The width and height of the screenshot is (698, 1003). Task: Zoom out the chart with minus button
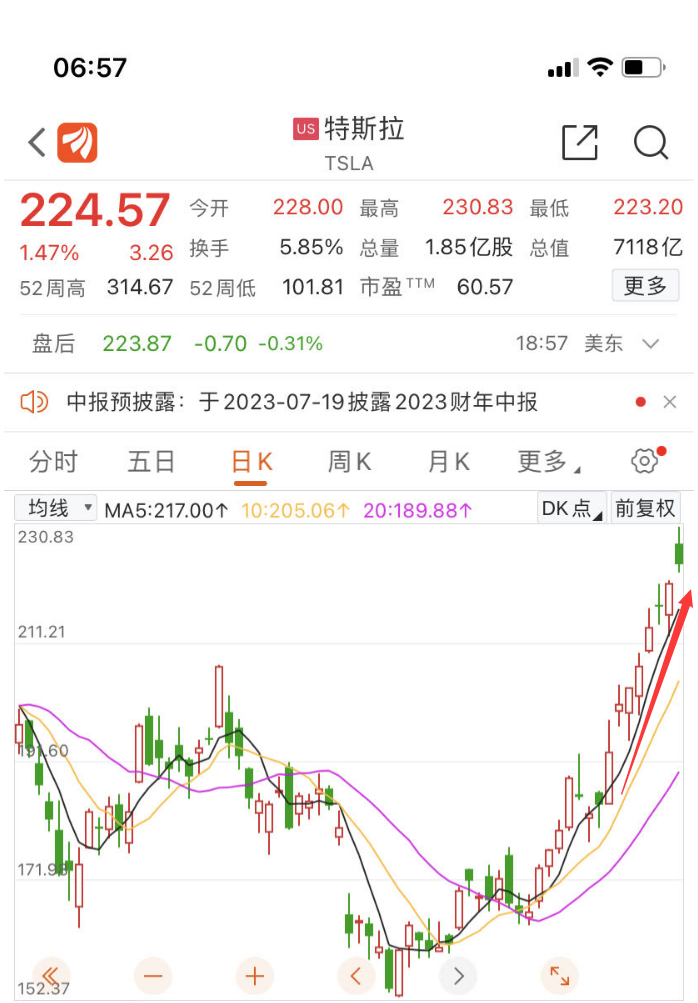pyautogui.click(x=153, y=975)
